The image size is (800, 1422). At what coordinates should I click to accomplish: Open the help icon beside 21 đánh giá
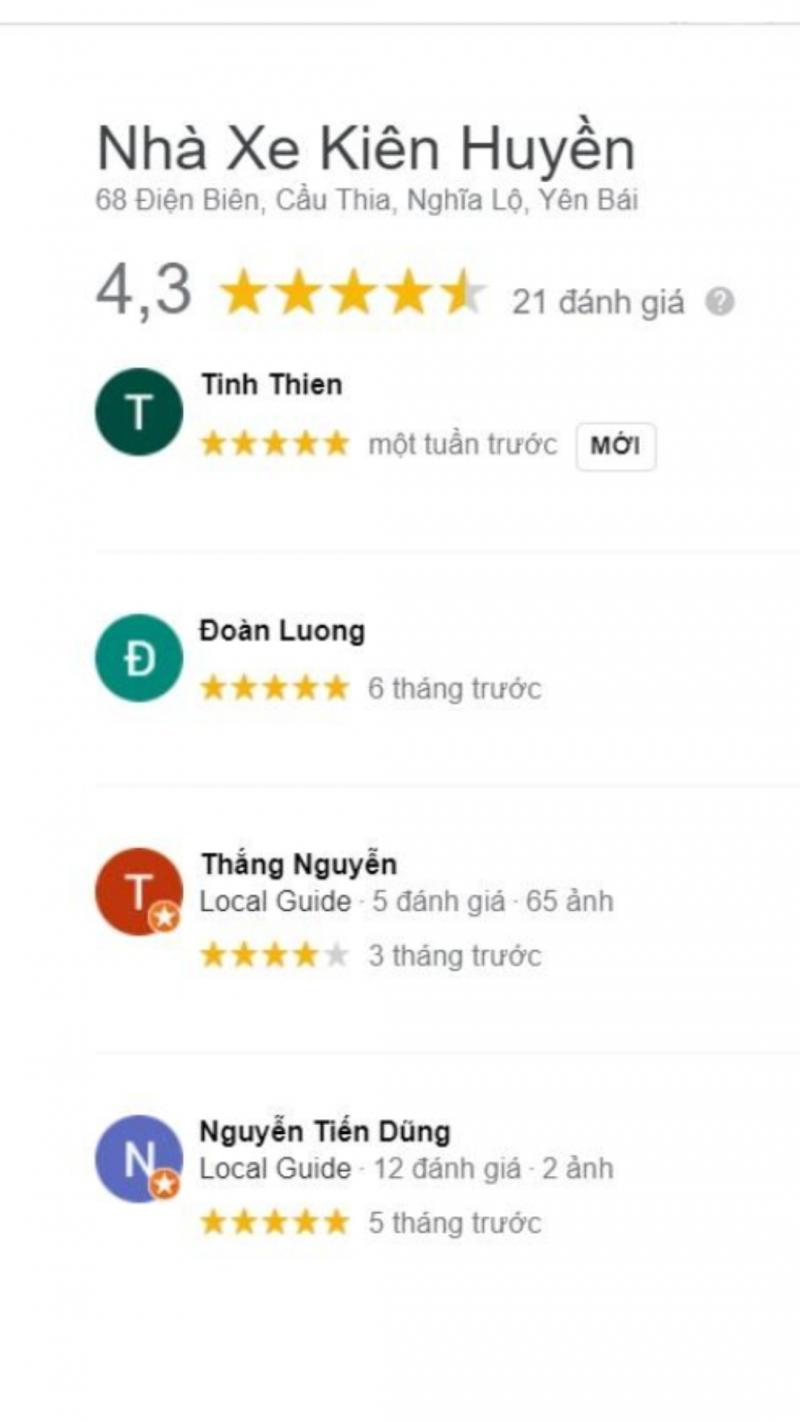point(719,302)
